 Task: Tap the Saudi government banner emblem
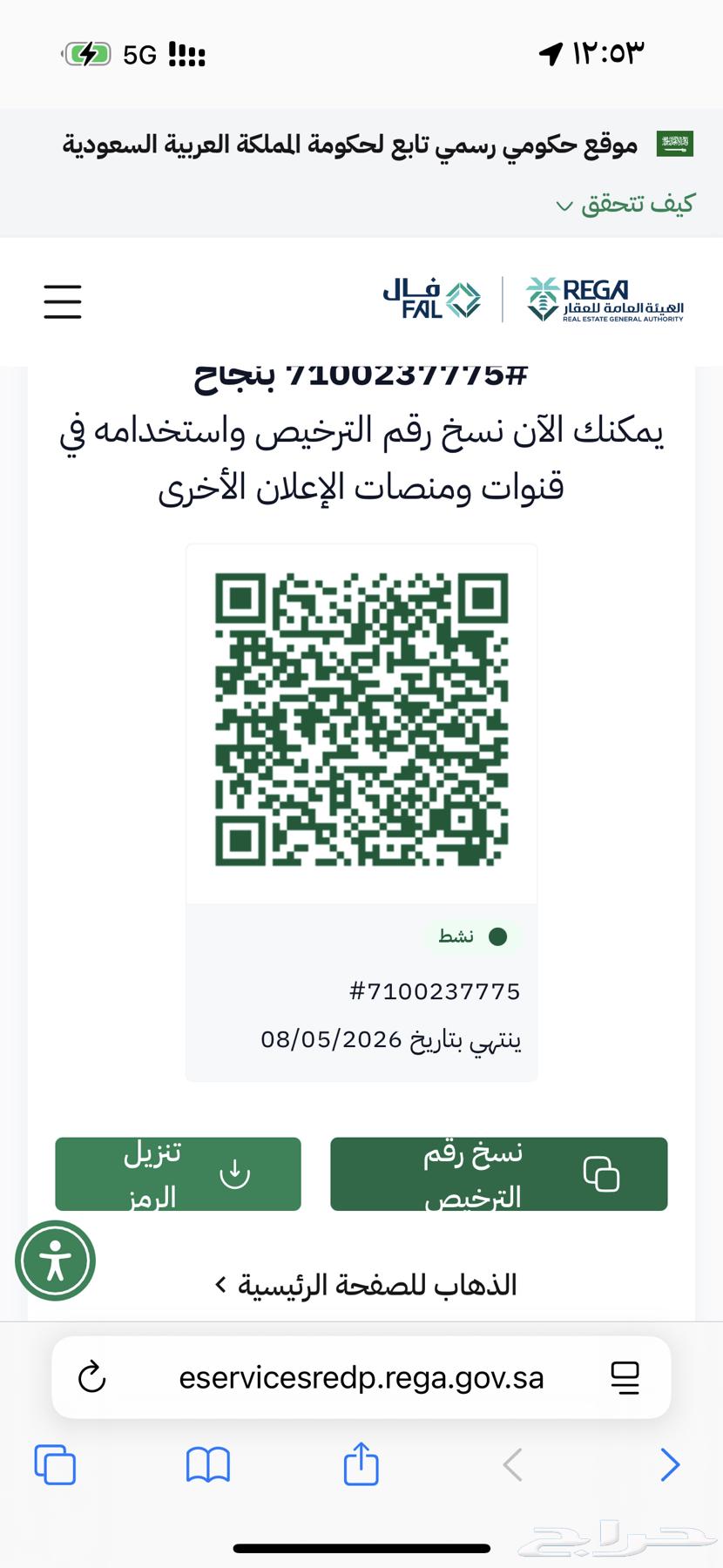click(673, 142)
